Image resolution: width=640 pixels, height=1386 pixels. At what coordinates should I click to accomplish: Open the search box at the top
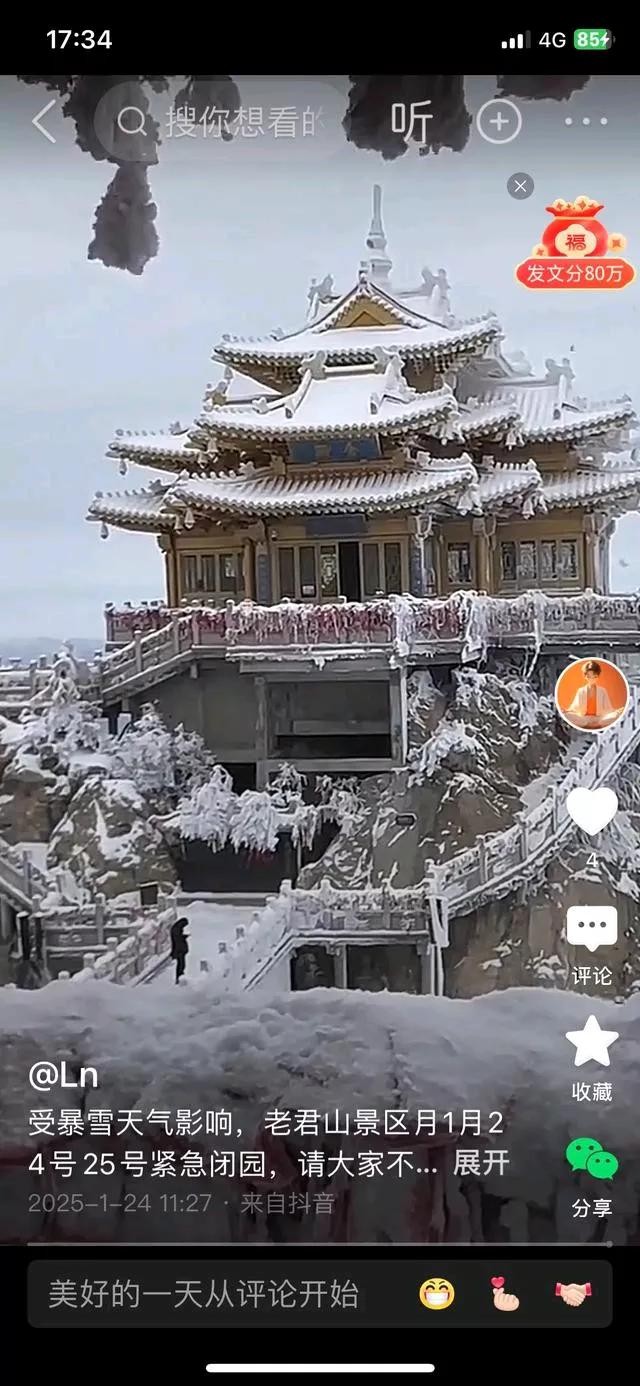pyautogui.click(x=230, y=122)
